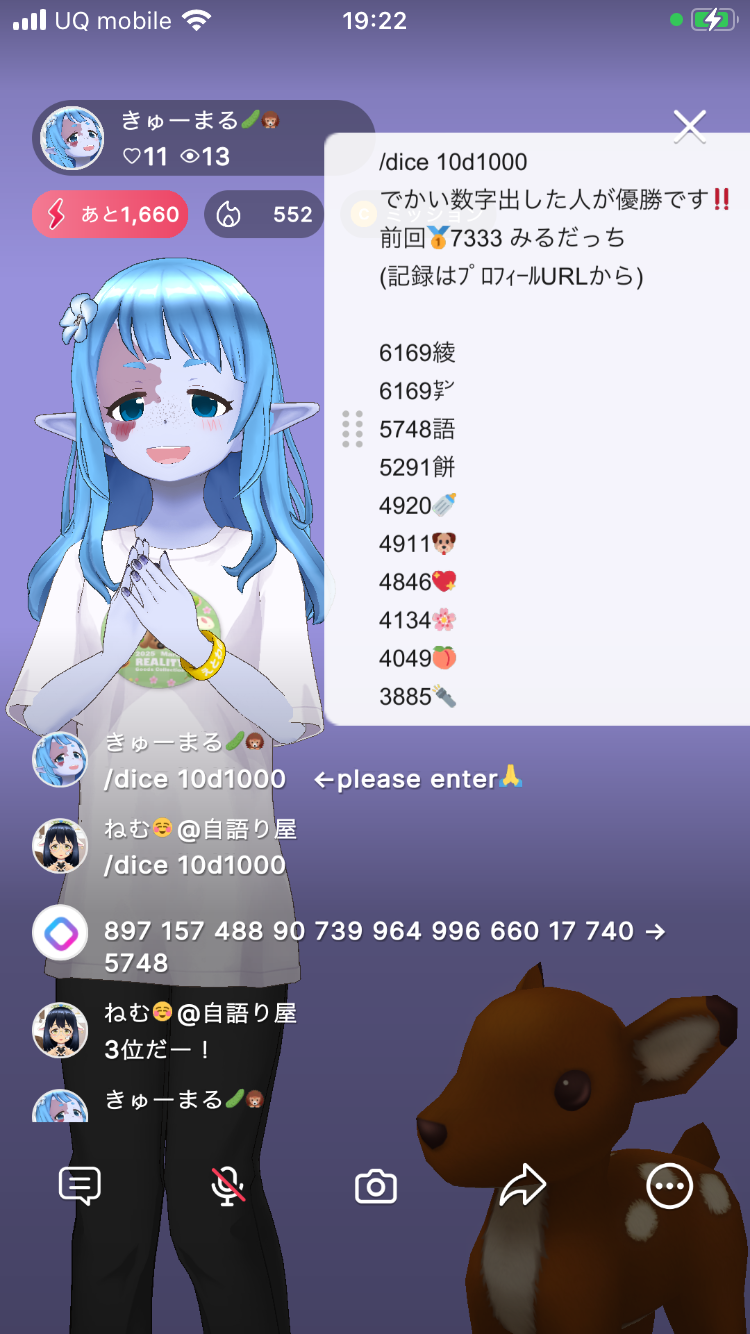Tap ねむ's avatar on the dice comment
750x1334 pixels.
(60, 847)
